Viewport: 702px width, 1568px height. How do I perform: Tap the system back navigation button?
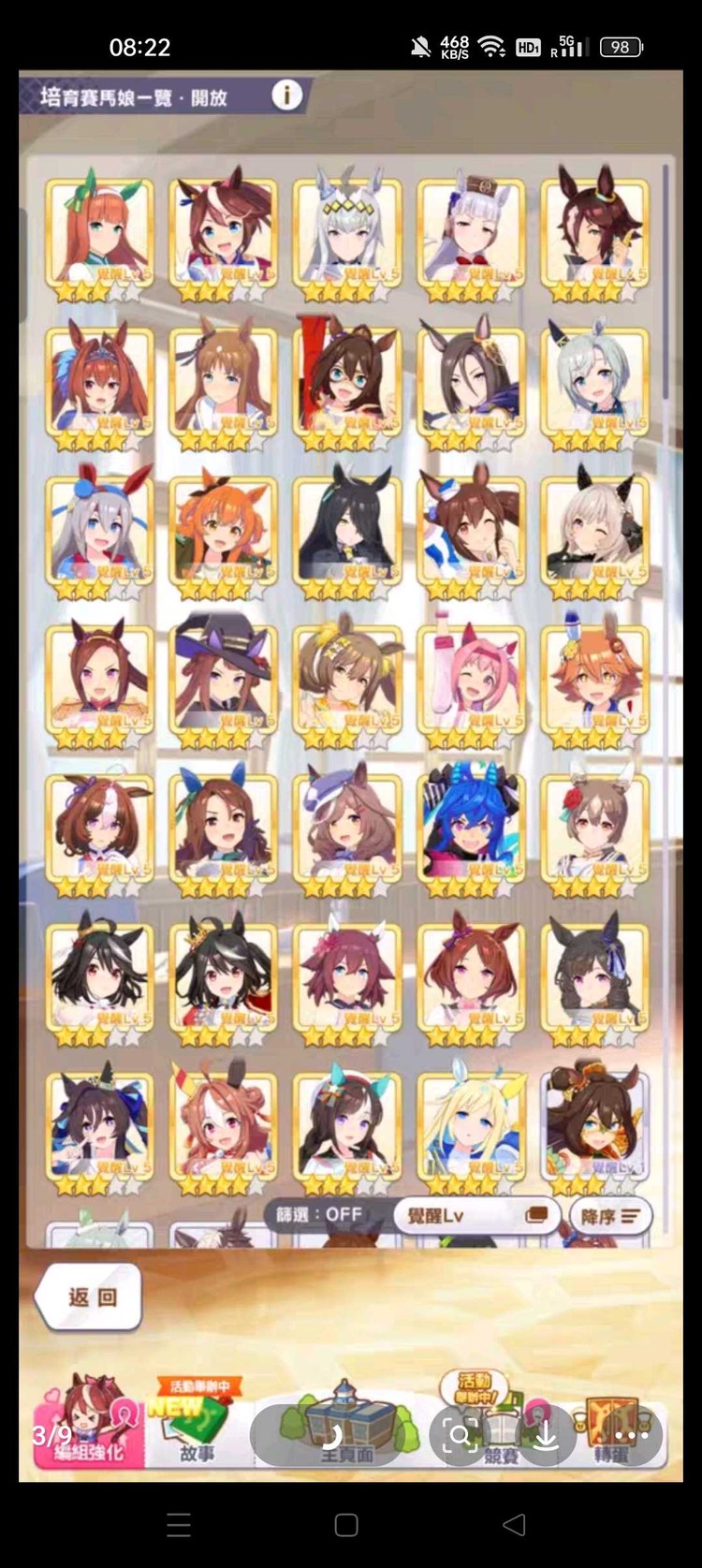point(514,1525)
